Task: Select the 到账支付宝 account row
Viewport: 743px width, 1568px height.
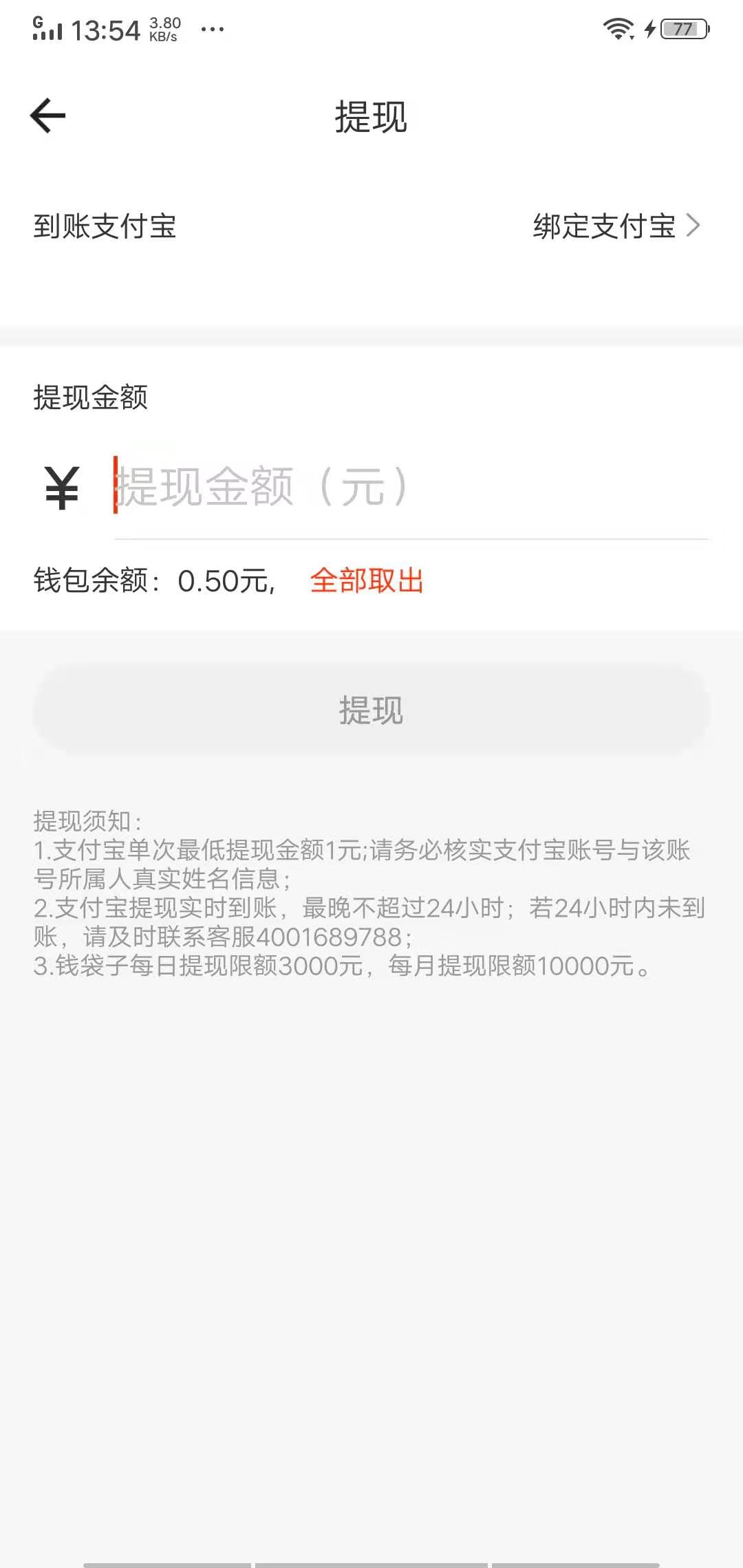Action: click(x=105, y=226)
